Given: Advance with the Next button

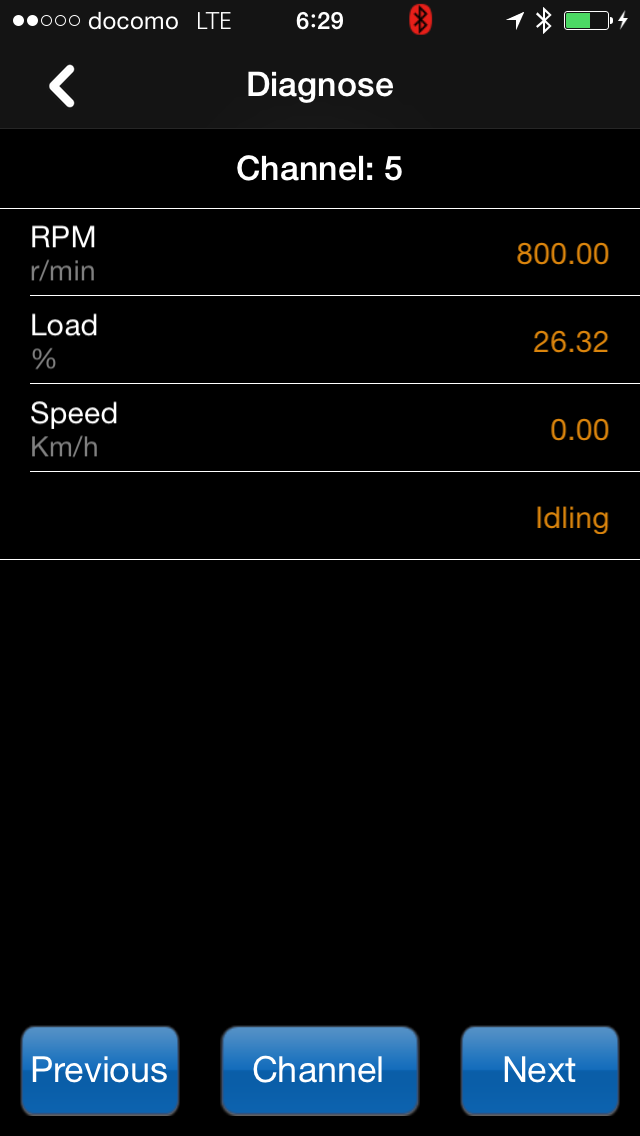Looking at the screenshot, I should (x=540, y=1070).
